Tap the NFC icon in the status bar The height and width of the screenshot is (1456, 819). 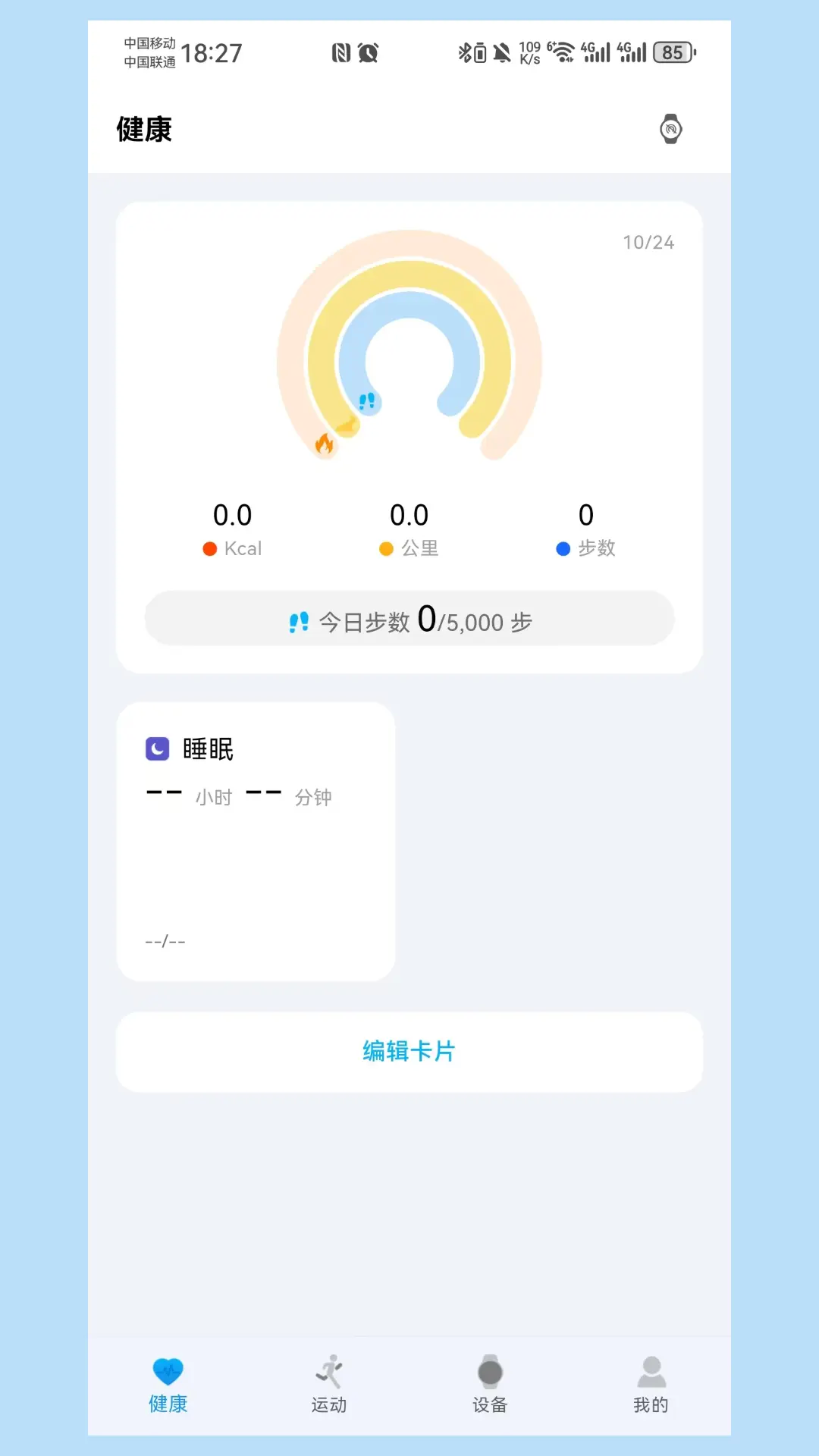(x=341, y=52)
